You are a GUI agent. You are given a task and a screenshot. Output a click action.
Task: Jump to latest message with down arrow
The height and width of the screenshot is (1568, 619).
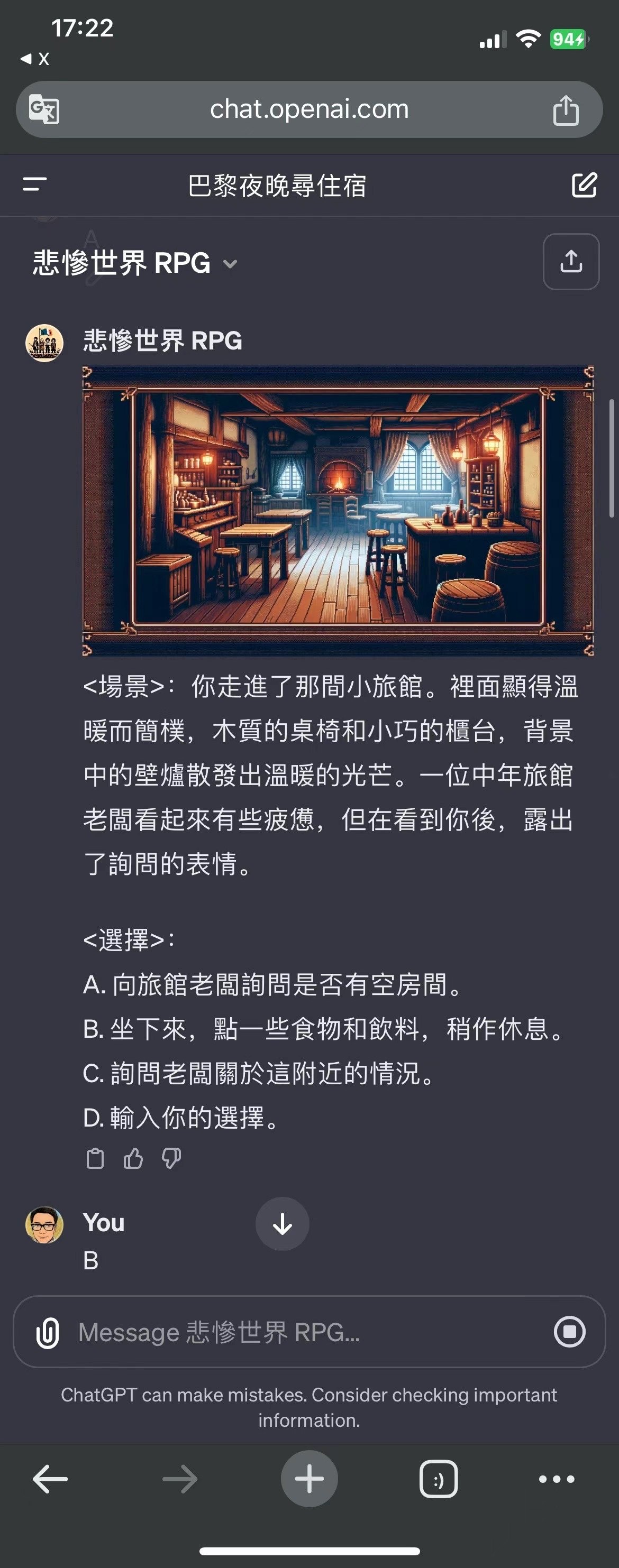pos(282,1223)
